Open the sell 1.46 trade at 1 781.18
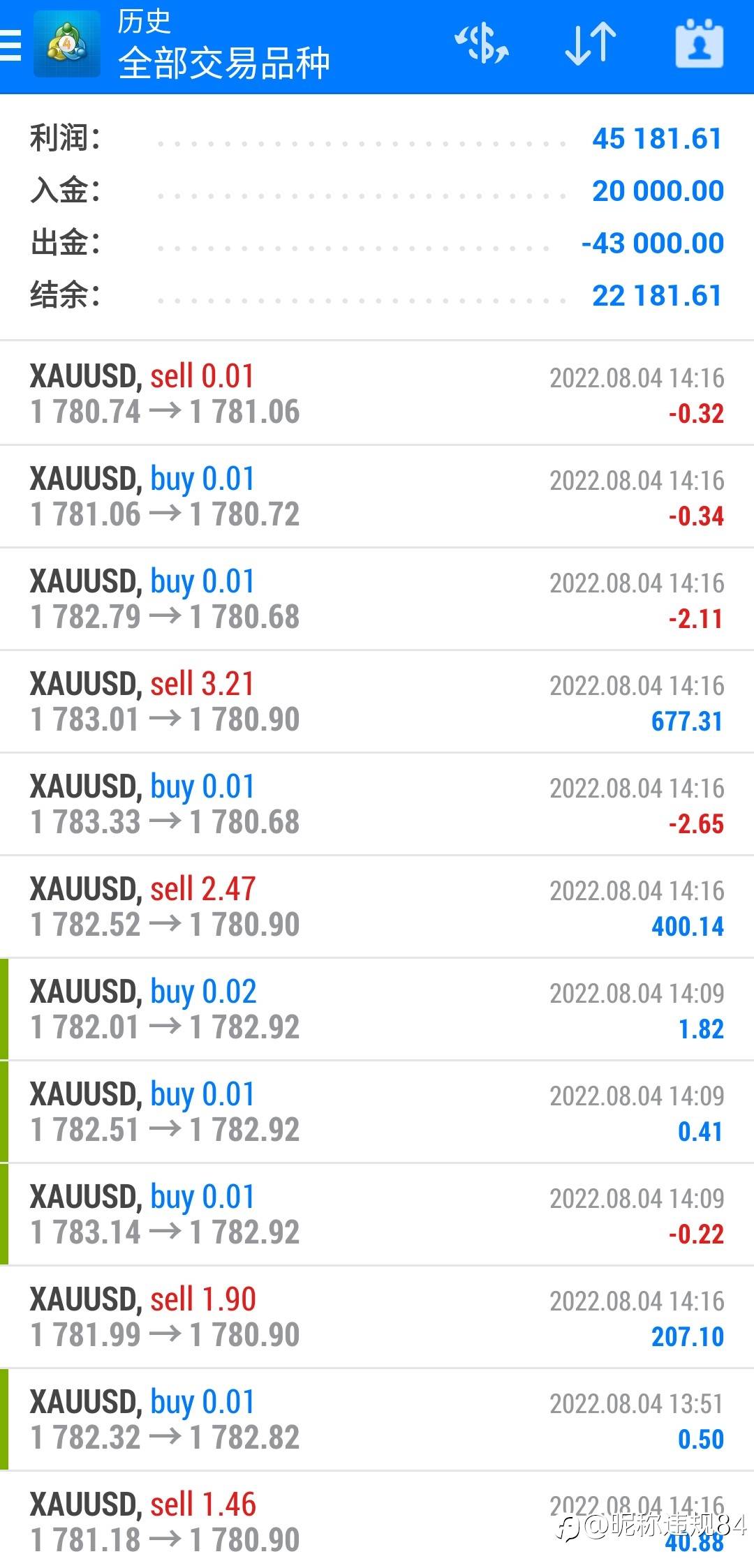Screen dimensions: 754x1568 pyautogui.click(x=377, y=1520)
